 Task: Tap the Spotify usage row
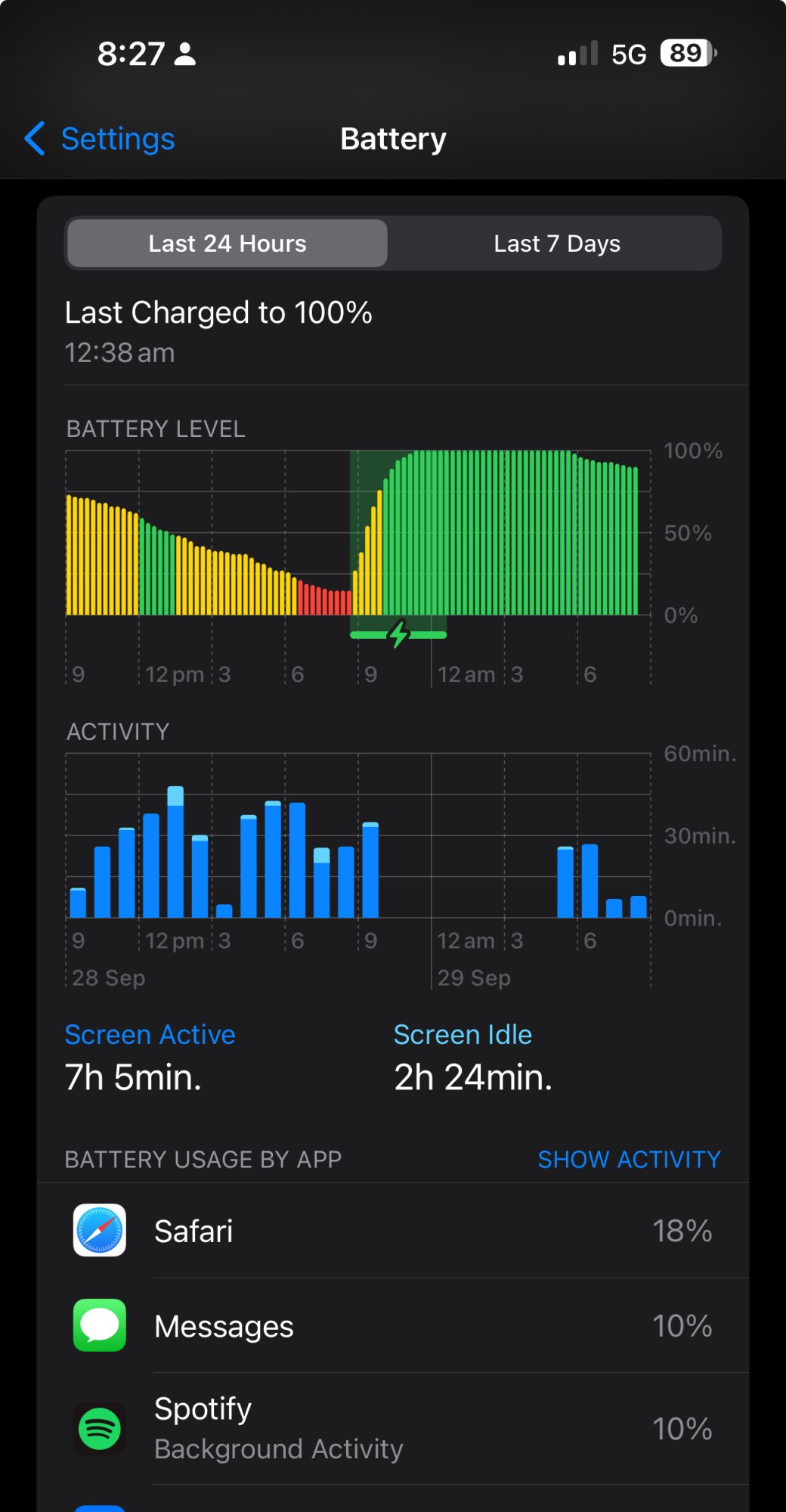point(393,1429)
